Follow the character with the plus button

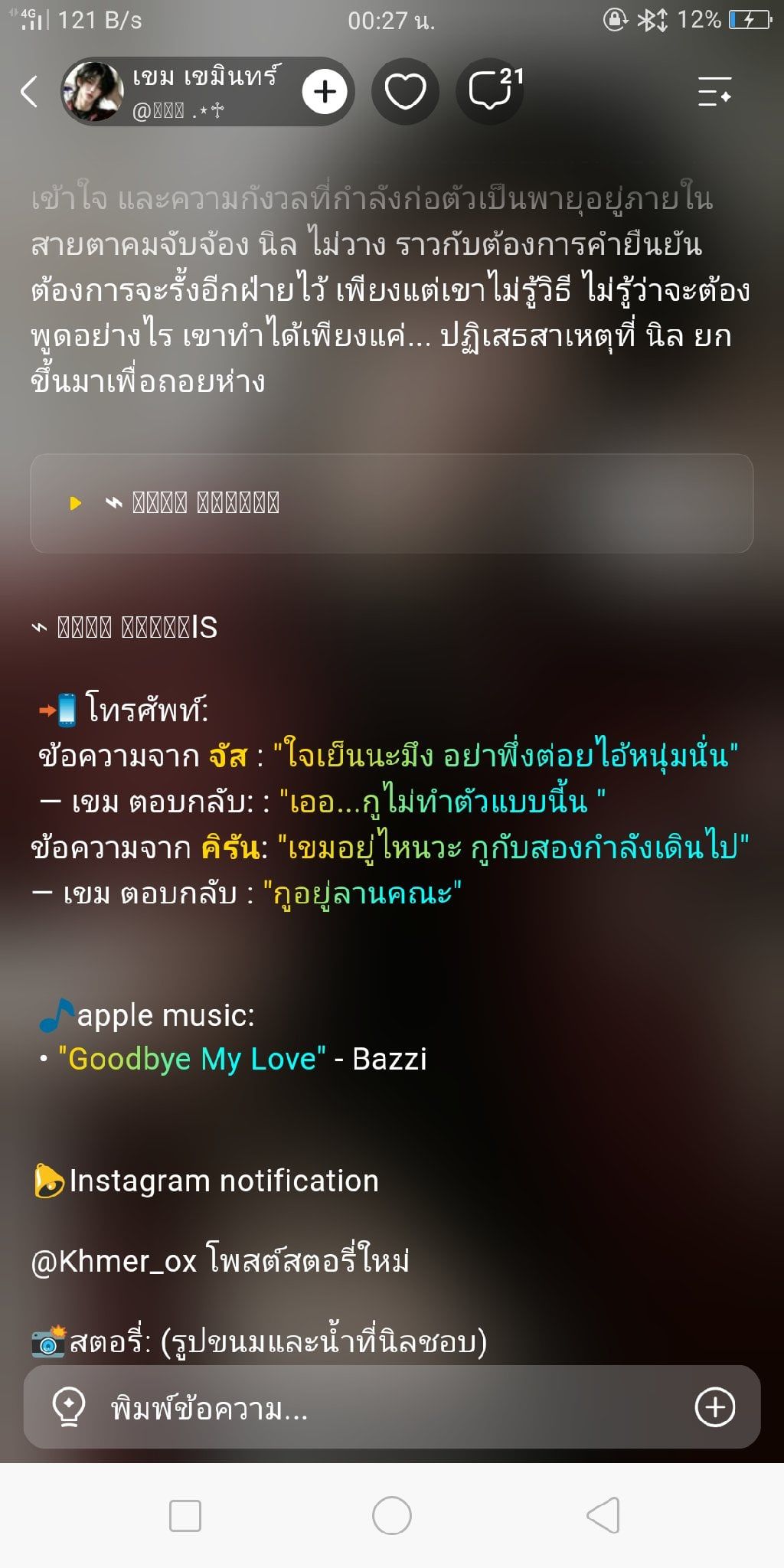coord(325,92)
